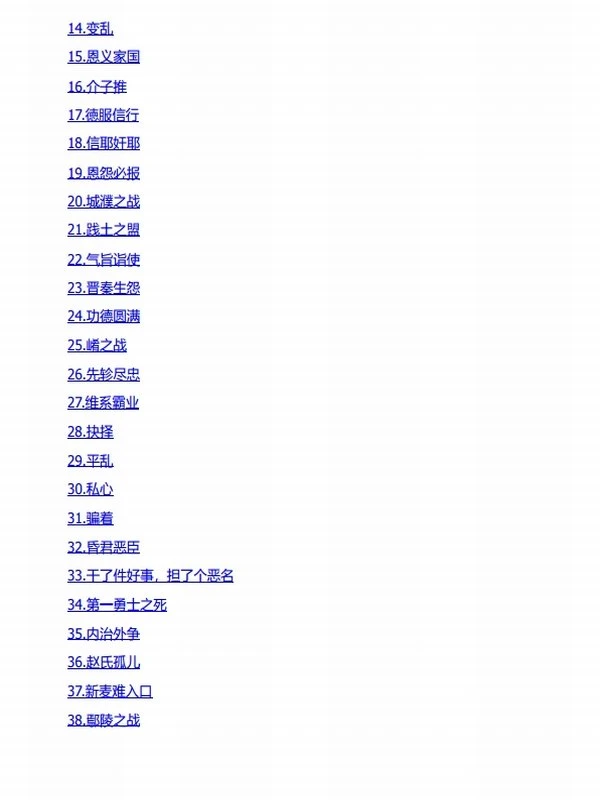
Task: Open chapter 36.赵氏孤儿
Action: point(103,662)
